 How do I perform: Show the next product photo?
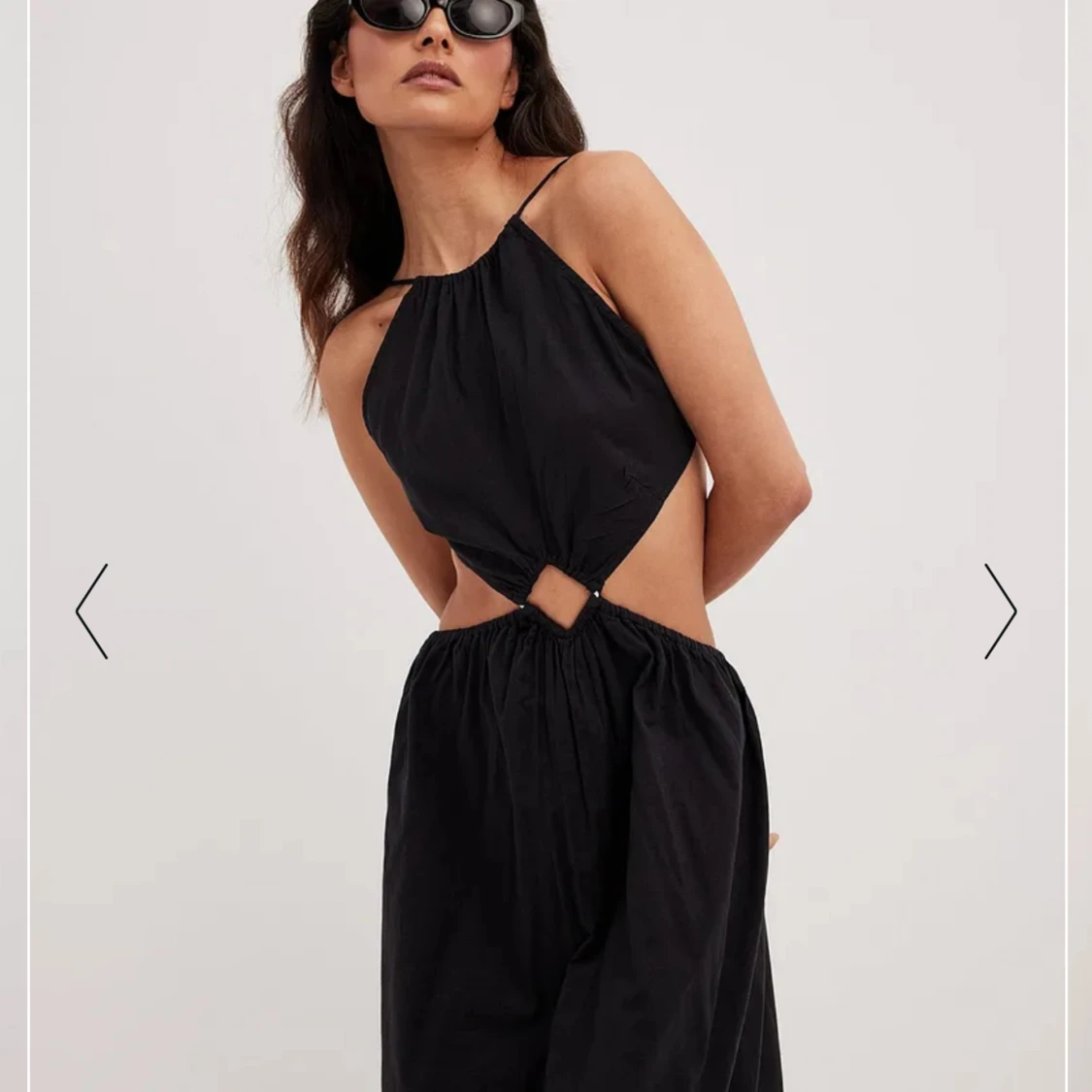click(1000, 612)
